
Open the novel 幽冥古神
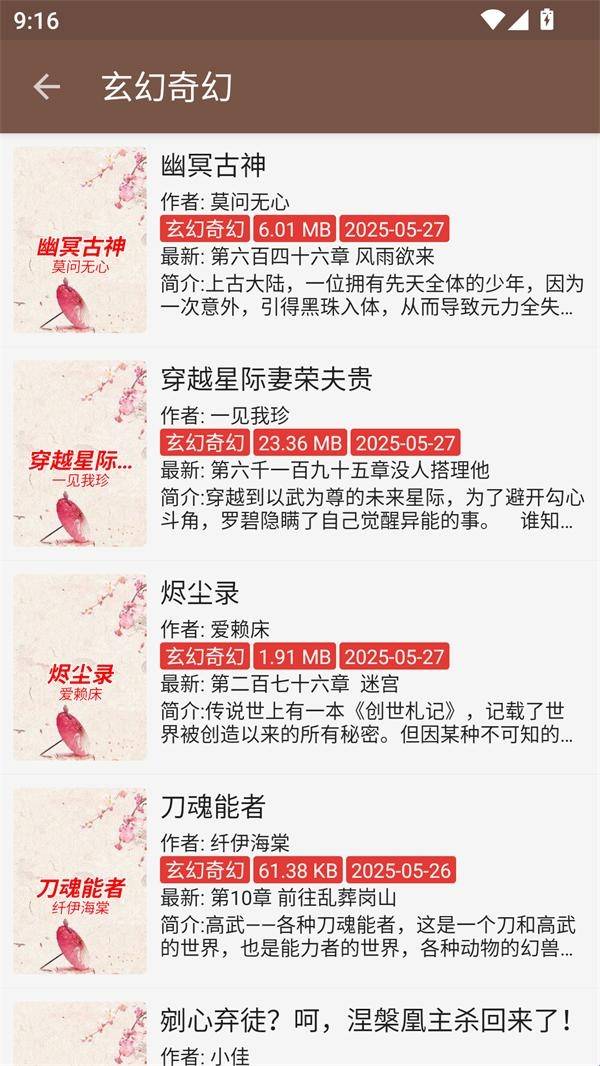tap(300, 240)
